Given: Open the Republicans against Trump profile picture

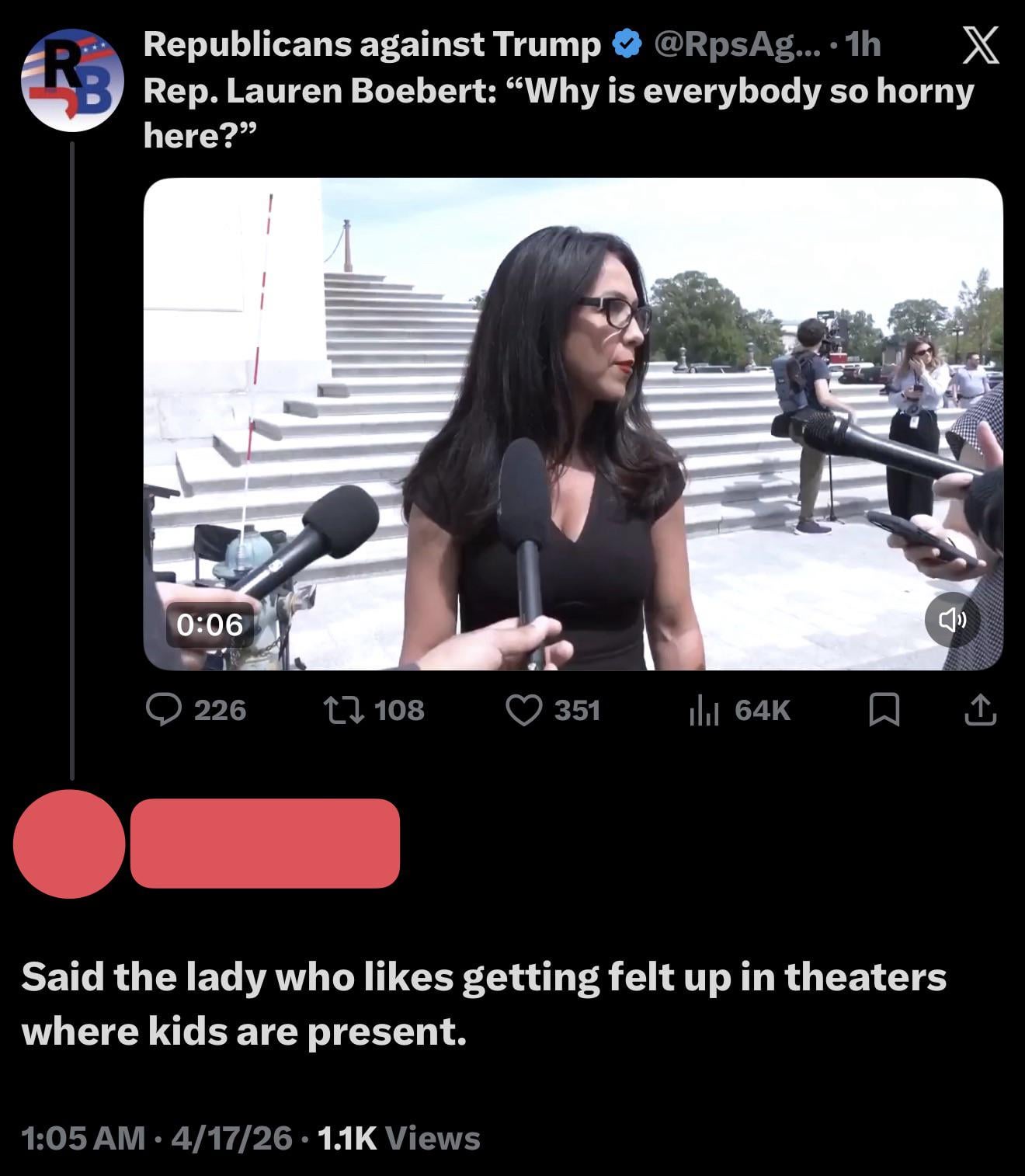Looking at the screenshot, I should click(x=72, y=80).
